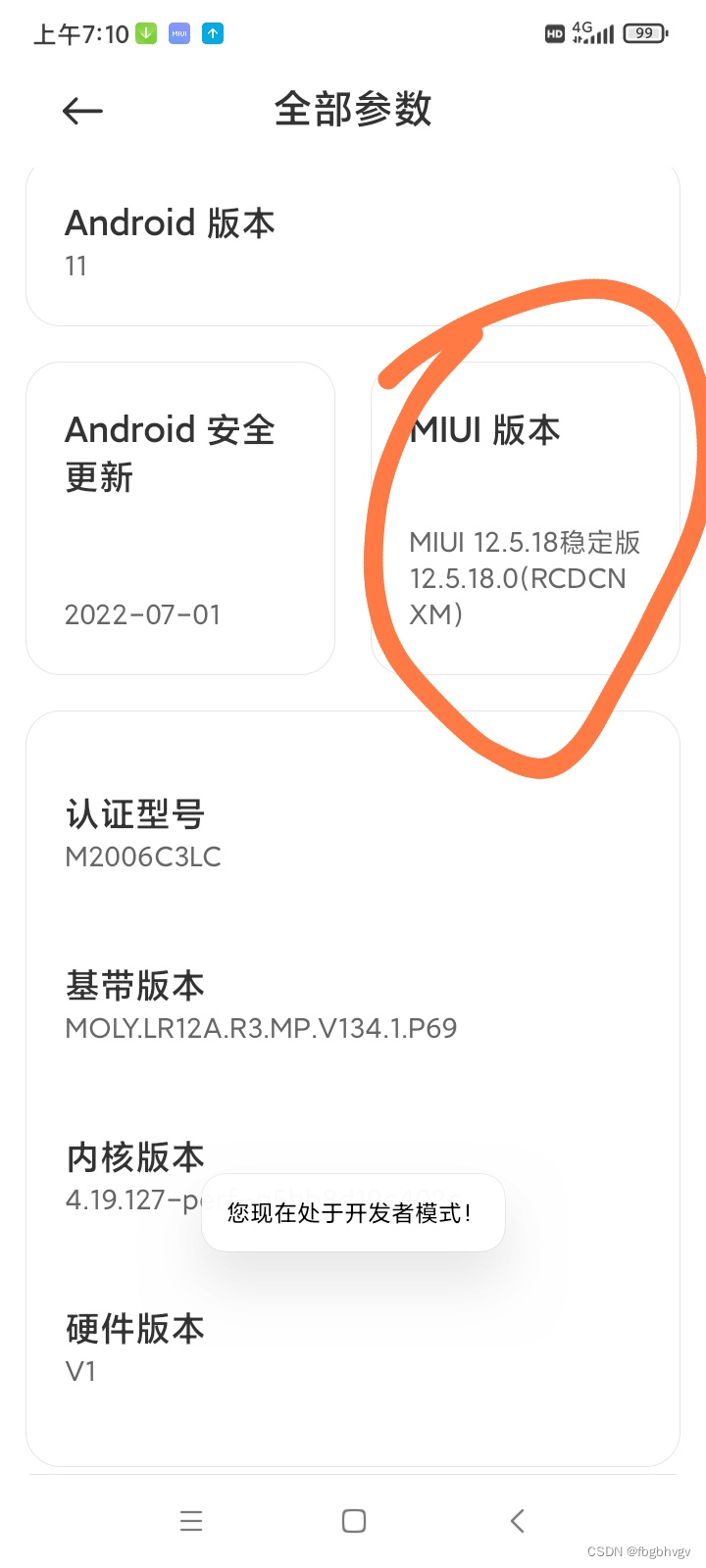Tap the 硬件版本 row
706x1568 pixels.
(352, 1348)
